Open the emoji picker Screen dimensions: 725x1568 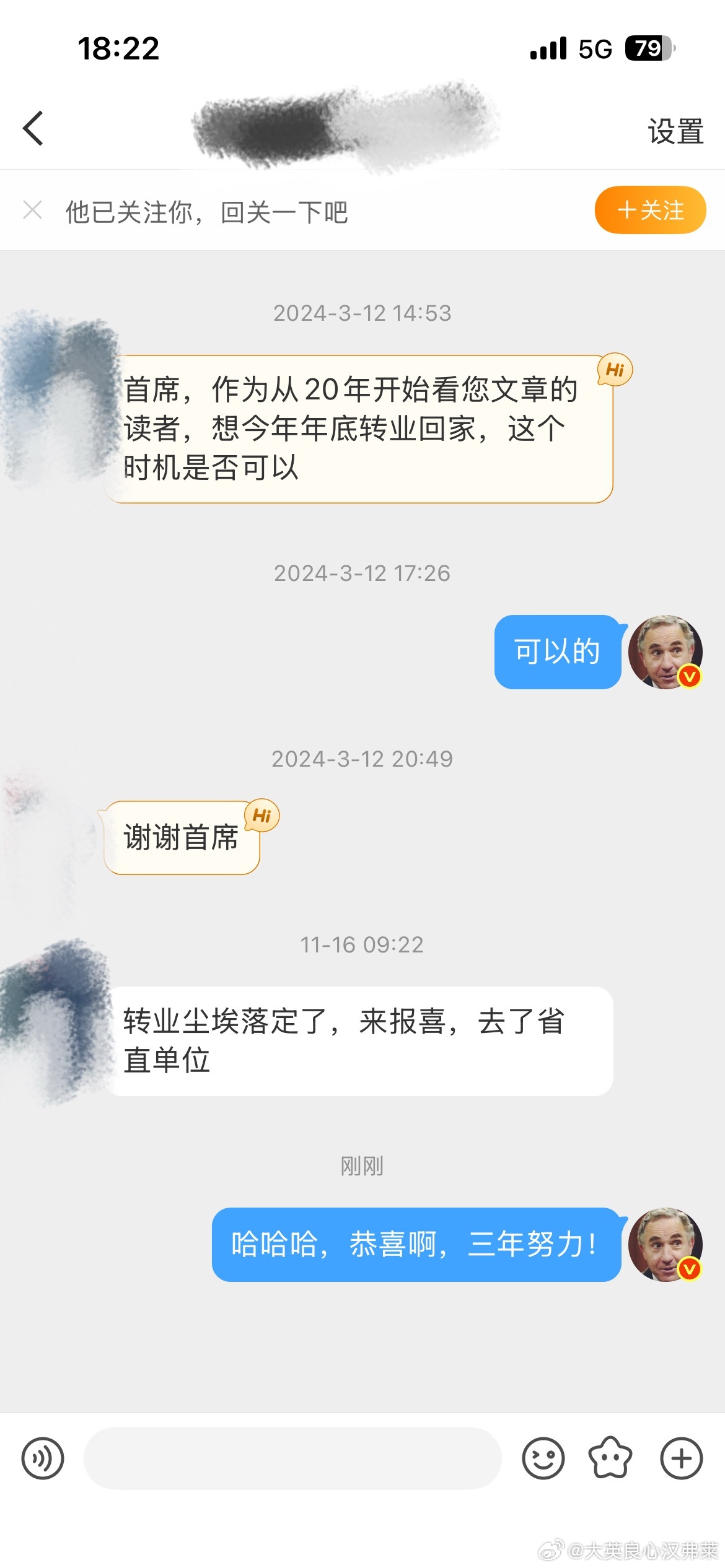click(542, 1458)
